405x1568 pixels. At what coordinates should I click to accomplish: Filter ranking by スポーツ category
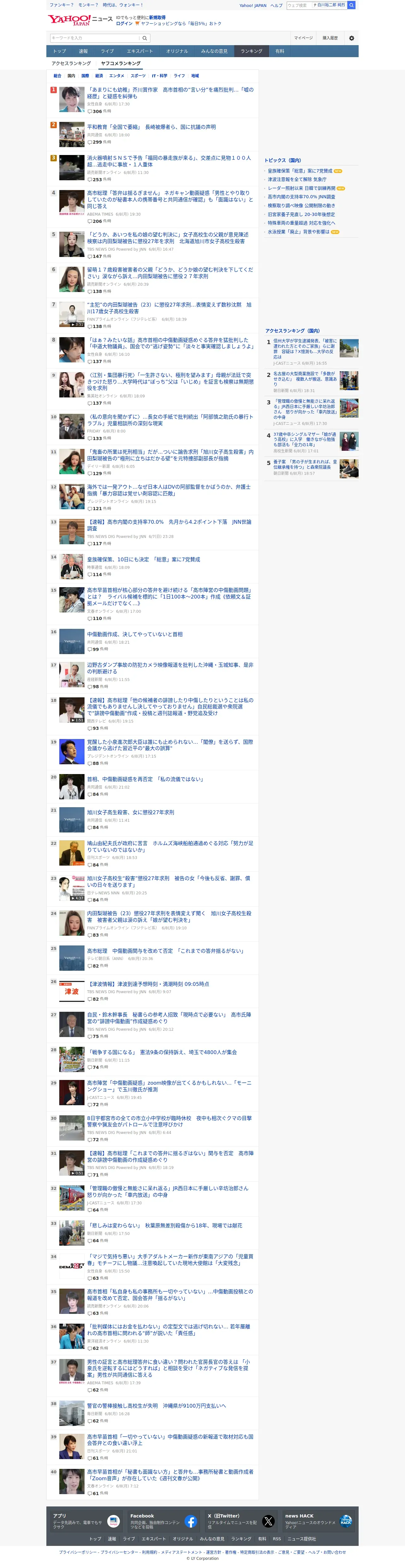tap(138, 76)
